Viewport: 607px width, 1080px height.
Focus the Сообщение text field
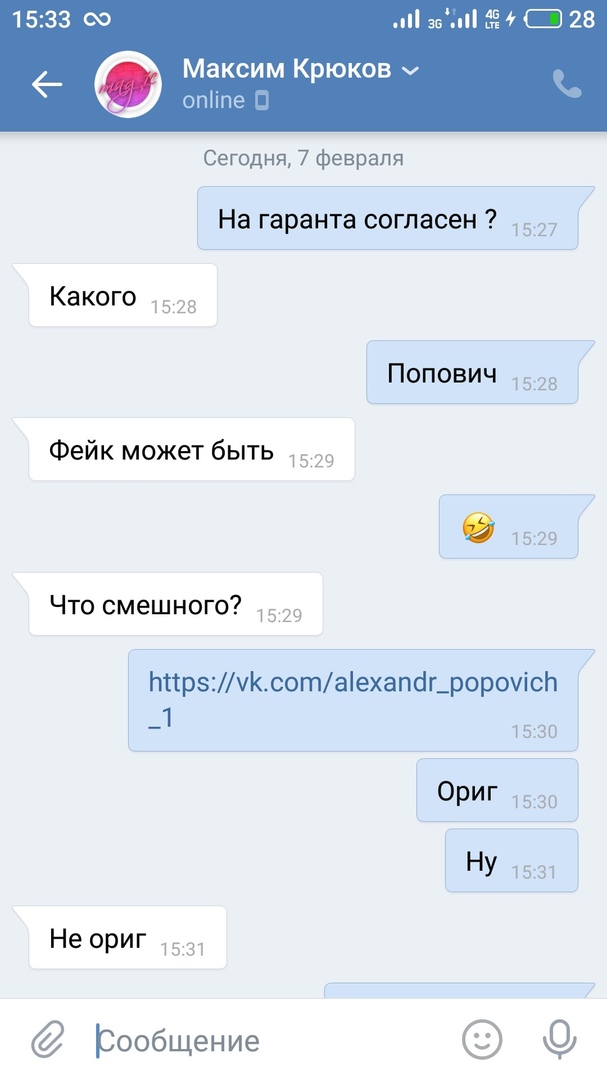(270, 1041)
